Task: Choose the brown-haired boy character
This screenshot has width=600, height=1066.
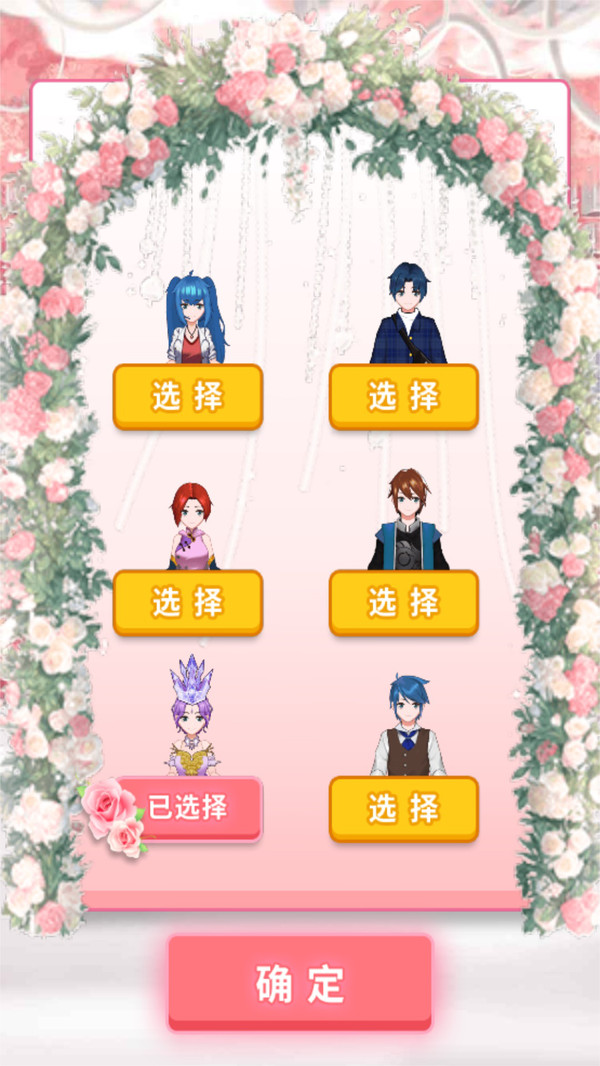Action: tap(404, 603)
